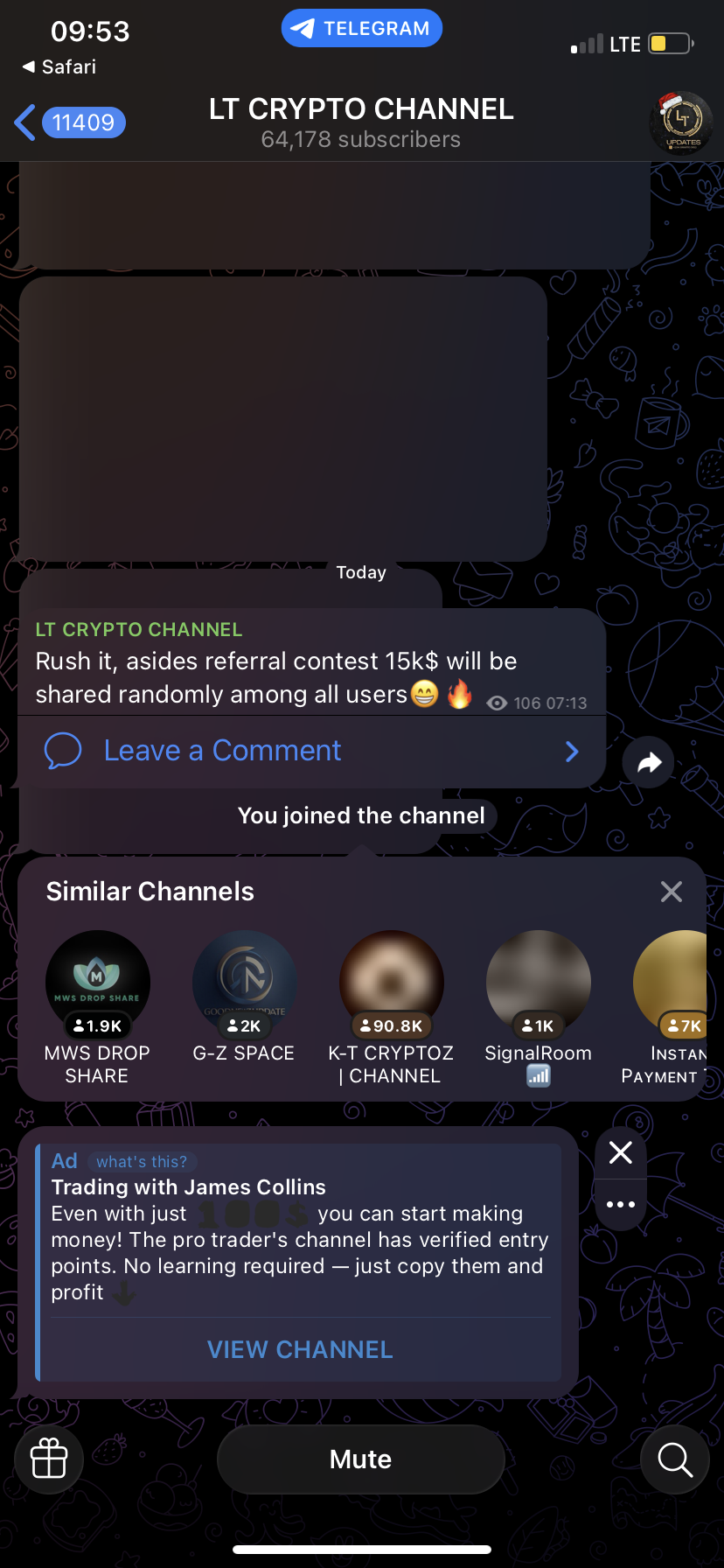
Task: Close the Similar Channels panel
Action: coord(671,892)
